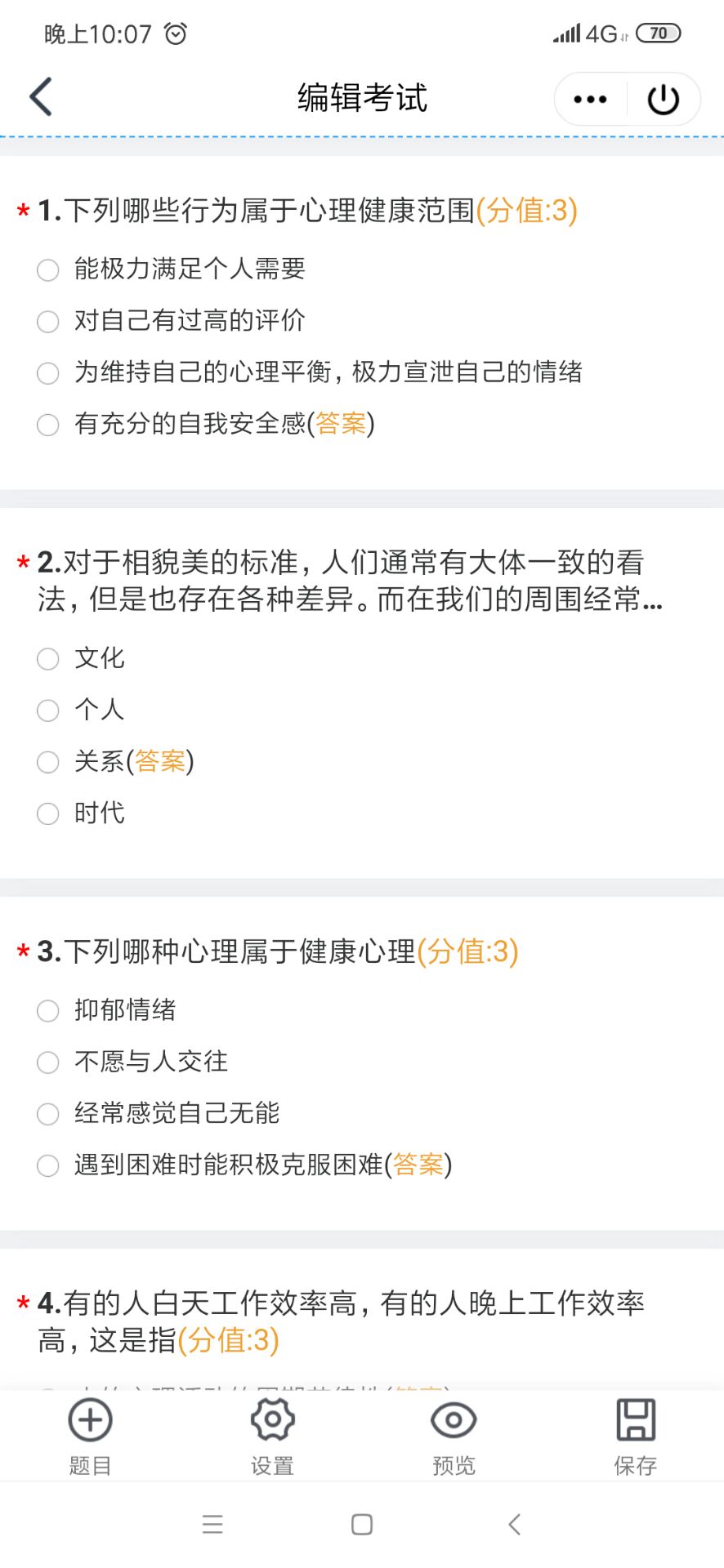Open exam 设置 settings
This screenshot has width=724, height=1568.
point(272,1435)
